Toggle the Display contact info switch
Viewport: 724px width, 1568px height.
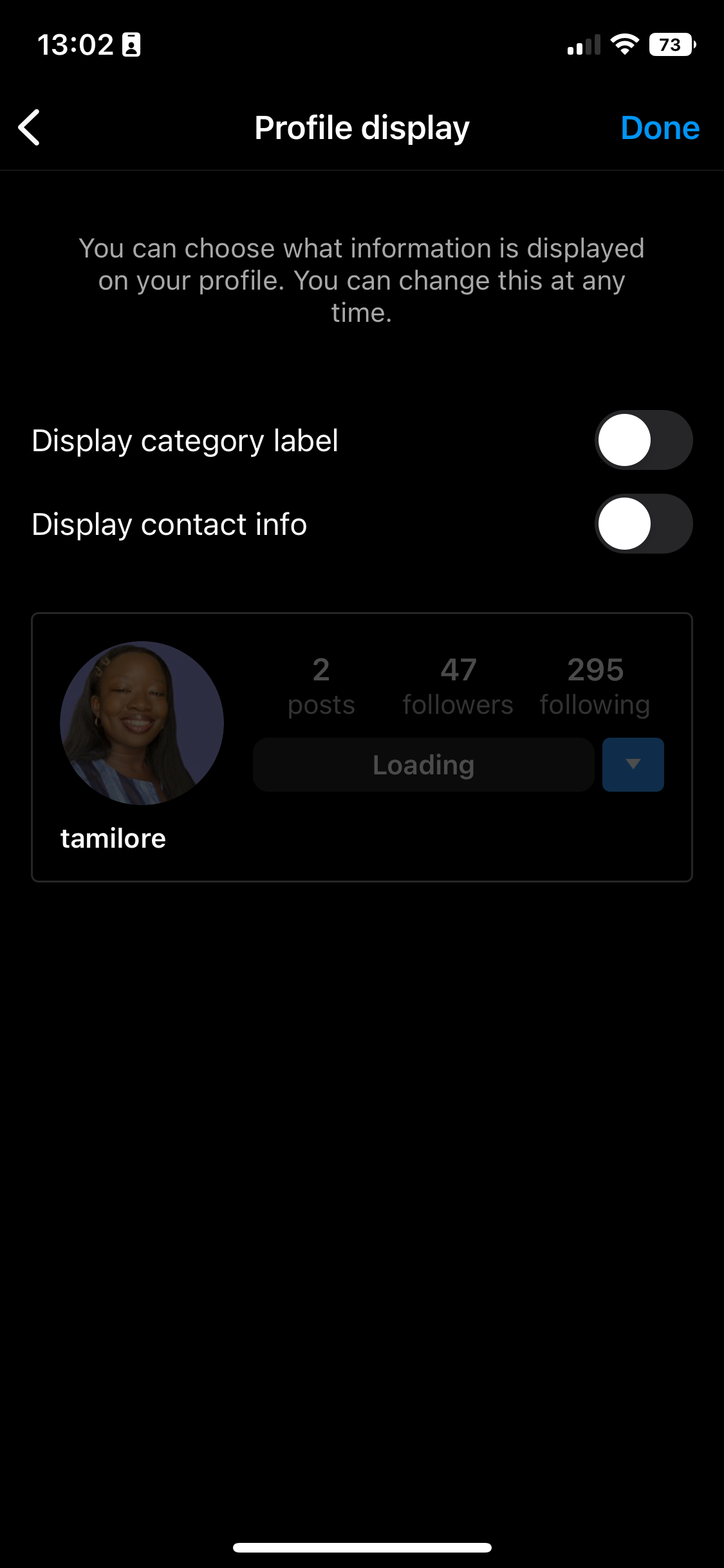coord(643,524)
